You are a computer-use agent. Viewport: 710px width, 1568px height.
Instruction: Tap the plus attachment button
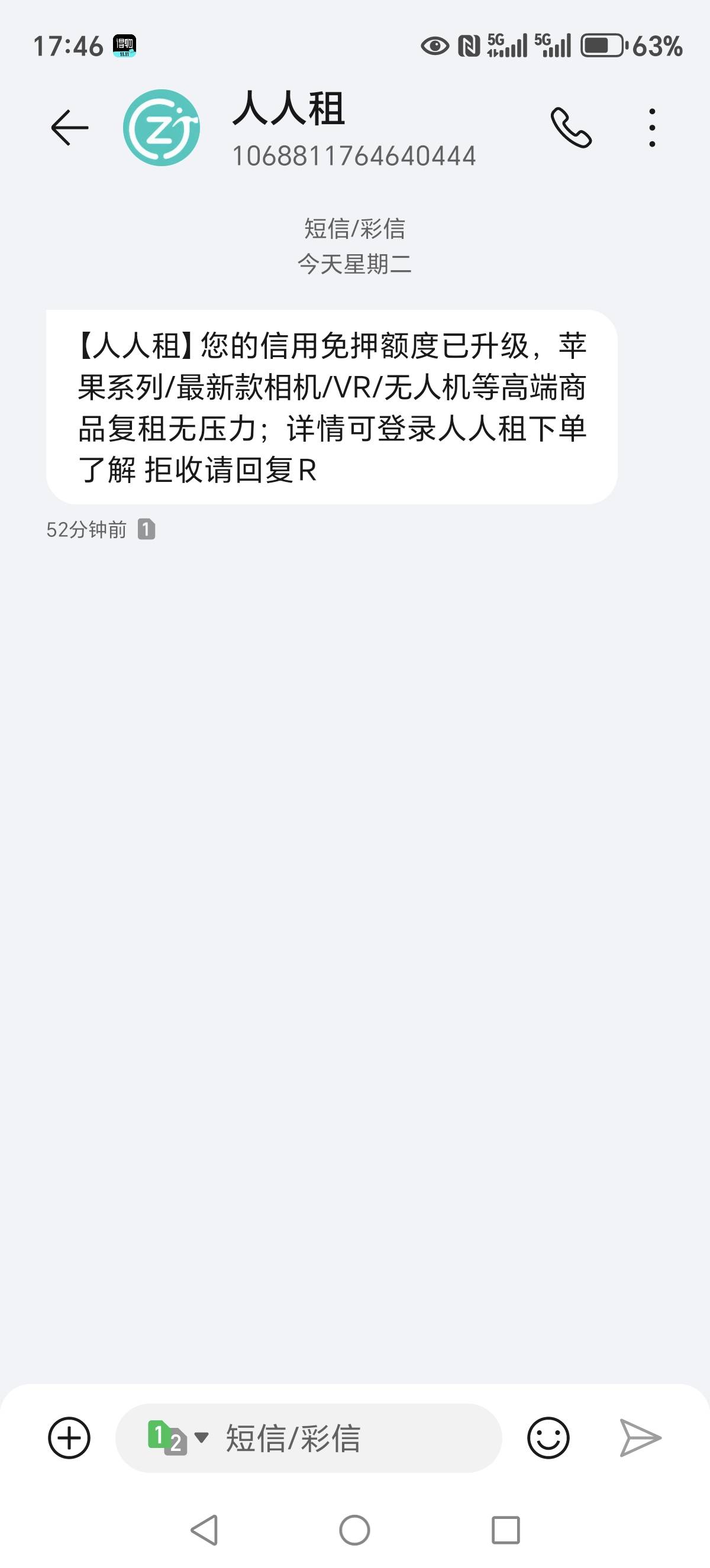point(69,1439)
